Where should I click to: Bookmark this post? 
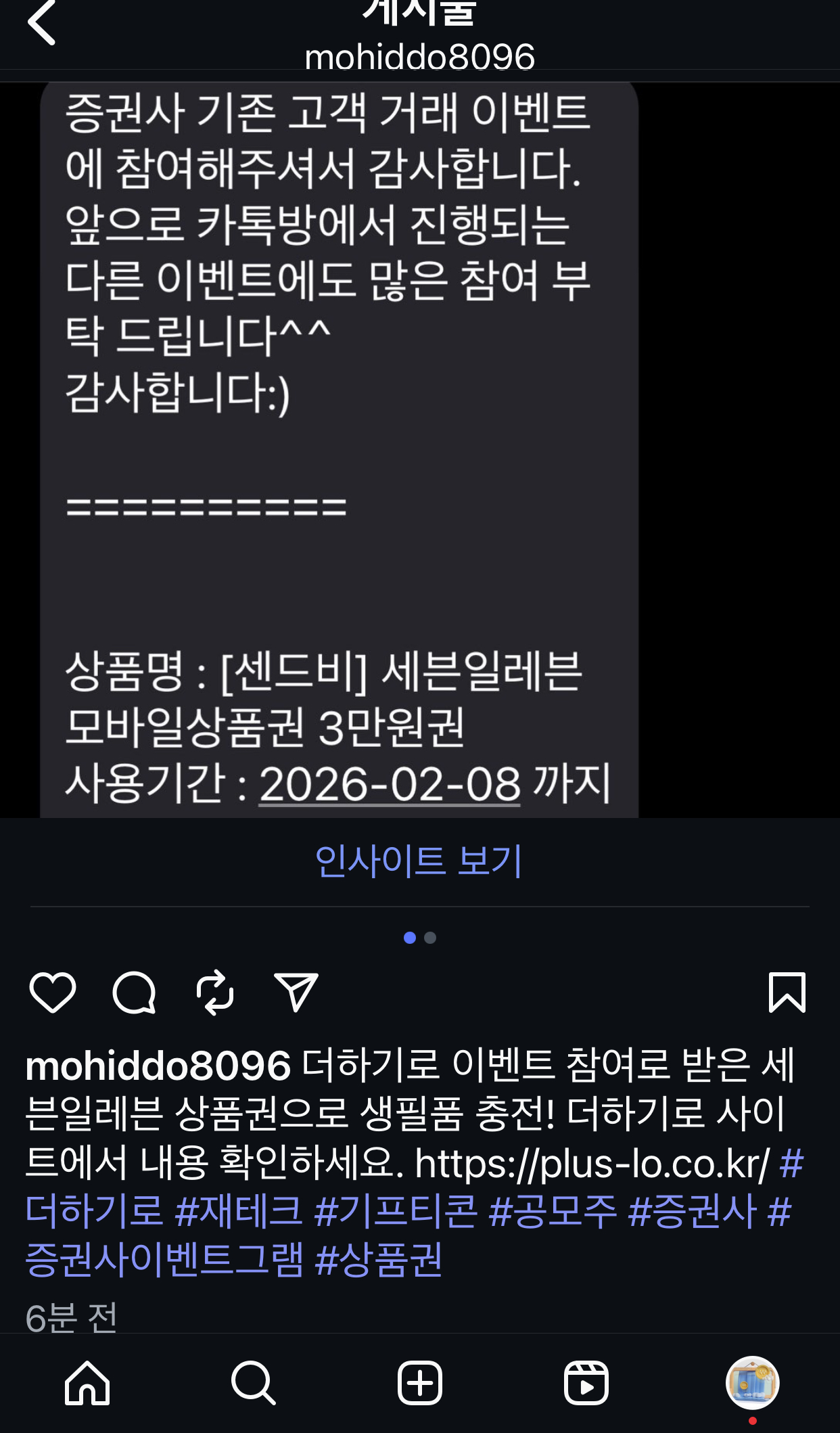tap(787, 993)
